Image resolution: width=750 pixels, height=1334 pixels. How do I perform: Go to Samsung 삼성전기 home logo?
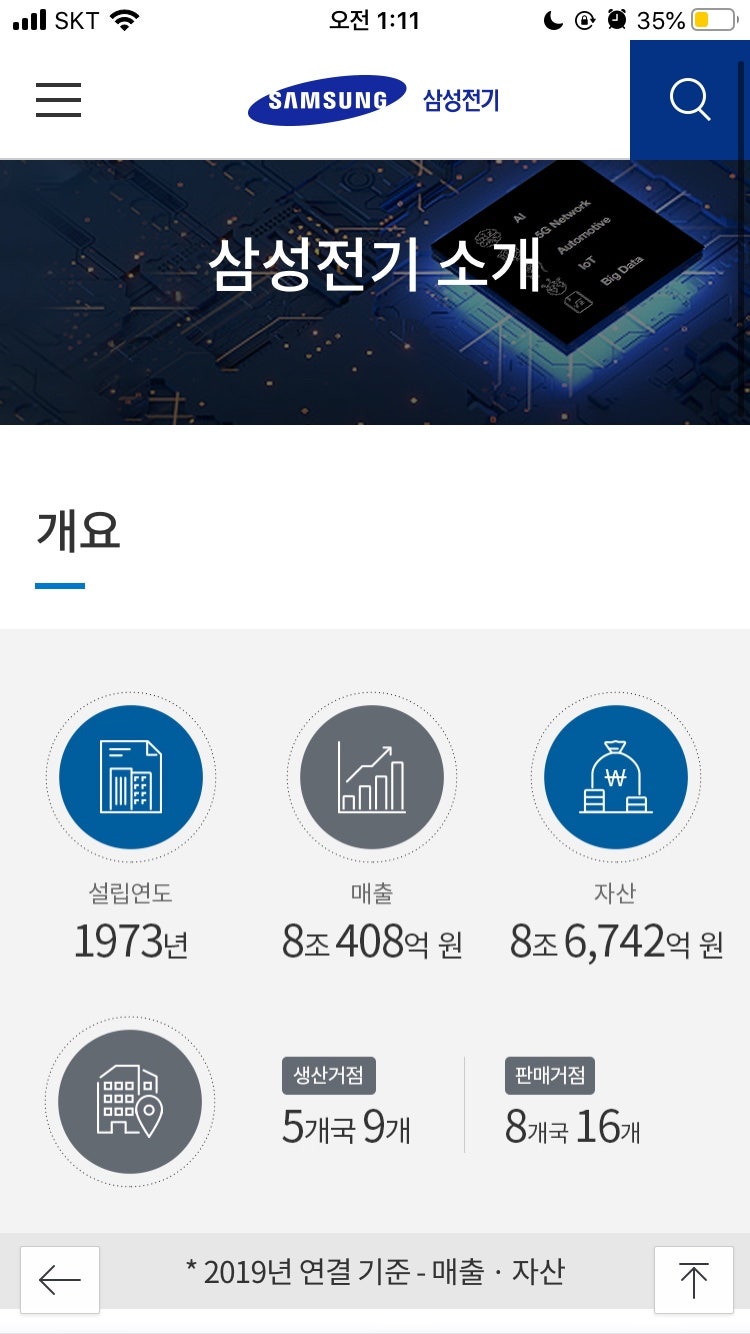click(373, 100)
